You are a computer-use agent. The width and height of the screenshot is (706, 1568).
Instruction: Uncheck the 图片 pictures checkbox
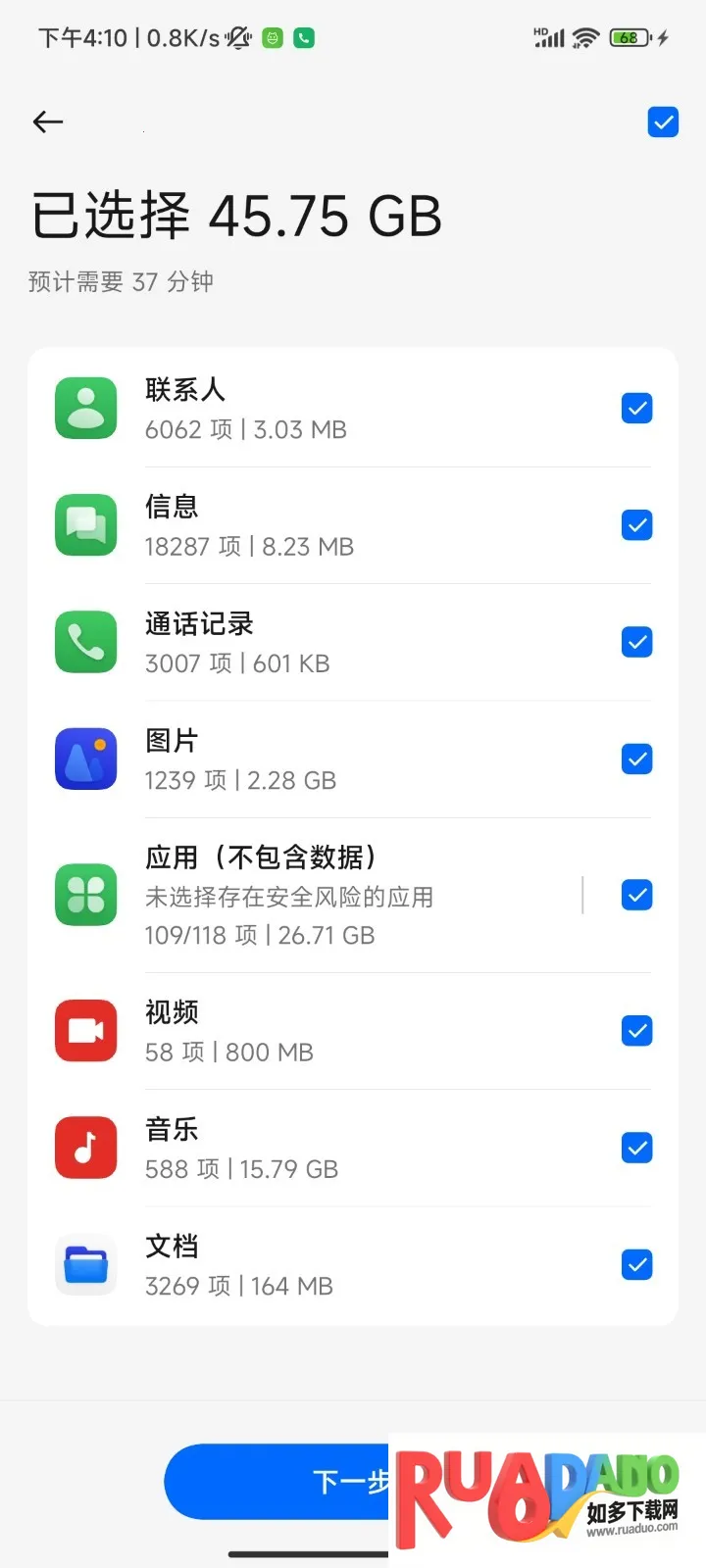[x=636, y=759]
